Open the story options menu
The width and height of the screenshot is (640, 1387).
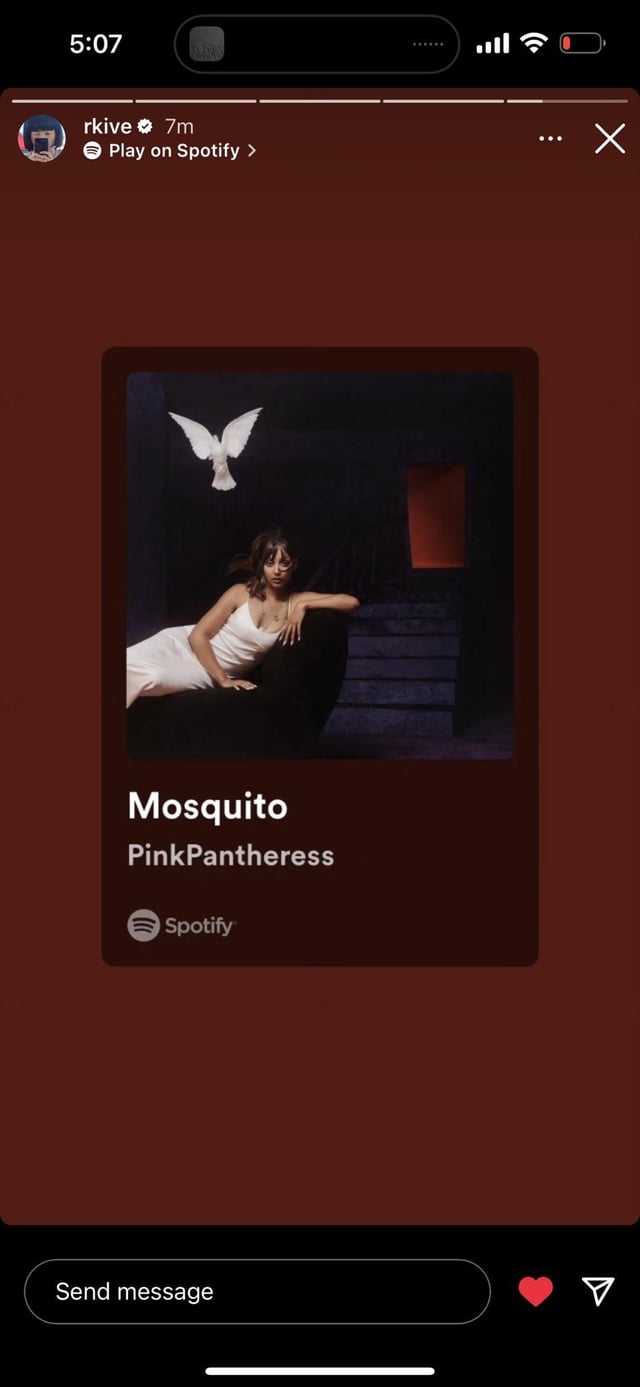point(550,139)
